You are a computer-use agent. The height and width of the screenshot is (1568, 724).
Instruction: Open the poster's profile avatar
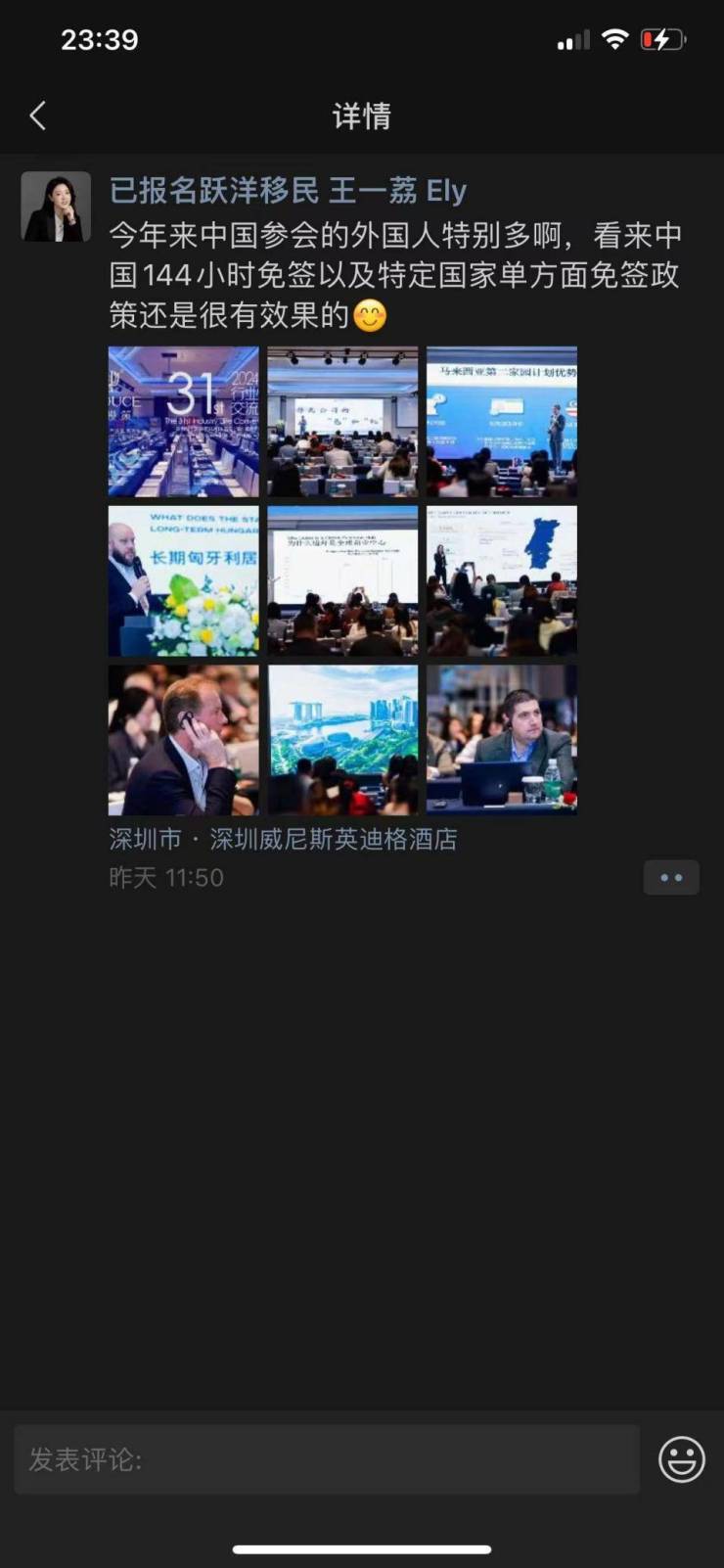56,207
